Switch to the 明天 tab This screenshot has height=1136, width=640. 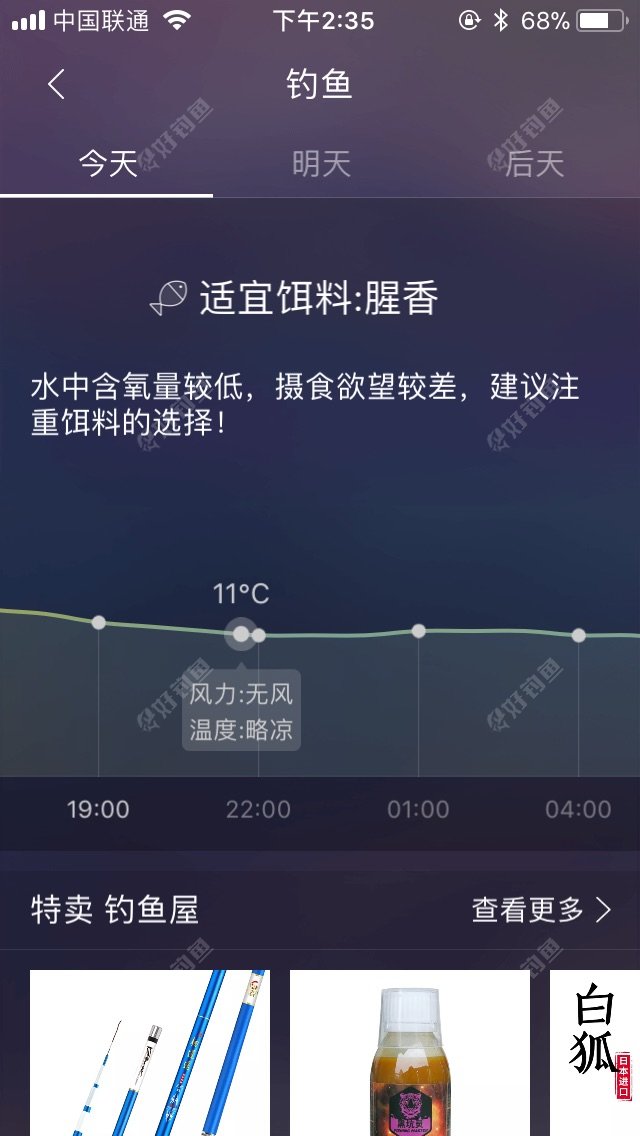[x=321, y=164]
